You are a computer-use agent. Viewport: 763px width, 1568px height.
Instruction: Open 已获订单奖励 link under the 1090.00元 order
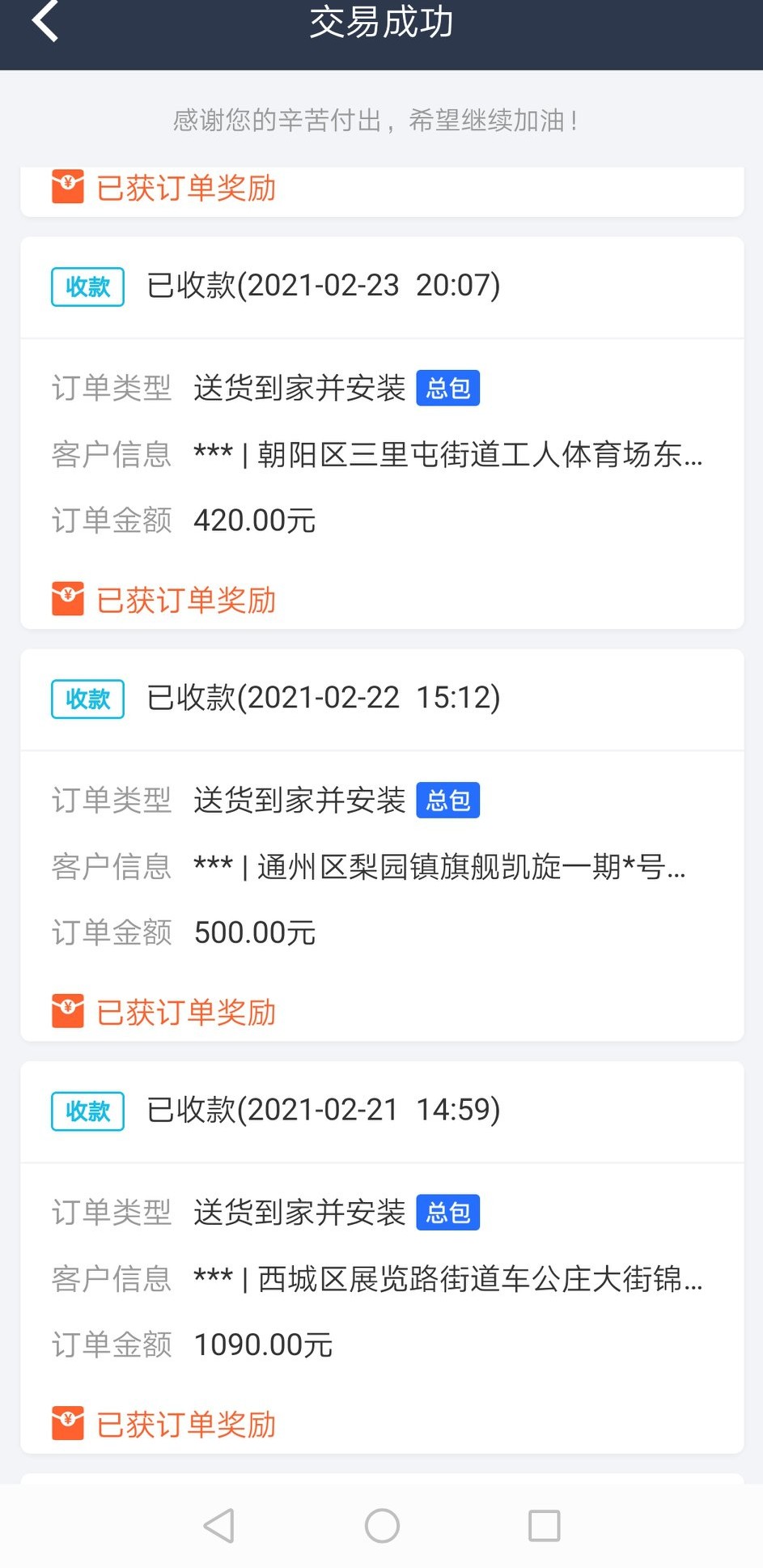point(185,1425)
